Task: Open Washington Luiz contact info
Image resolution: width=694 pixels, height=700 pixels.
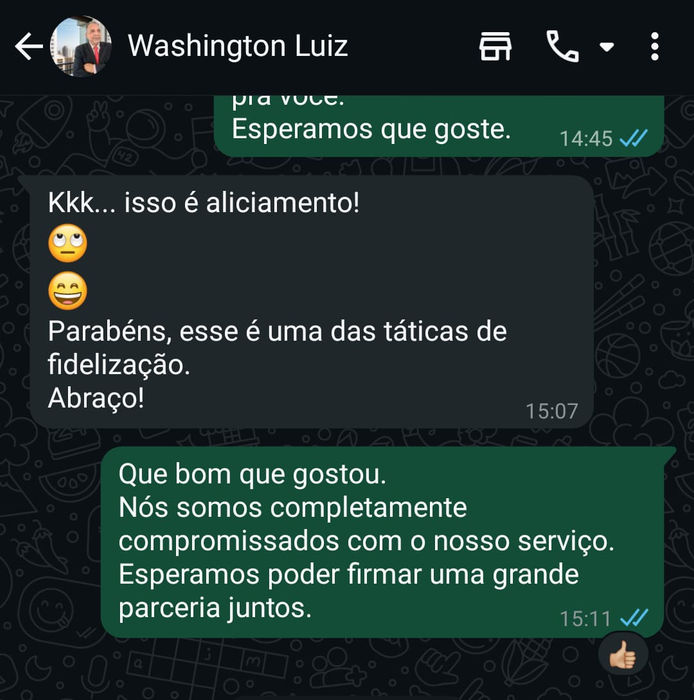Action: pos(238,46)
